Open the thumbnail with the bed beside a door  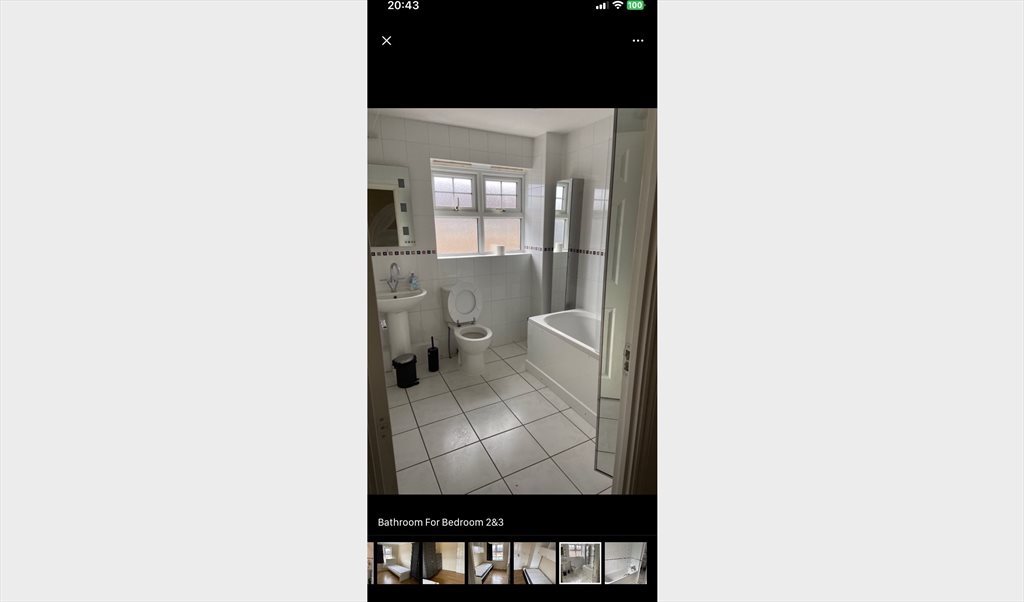point(534,563)
